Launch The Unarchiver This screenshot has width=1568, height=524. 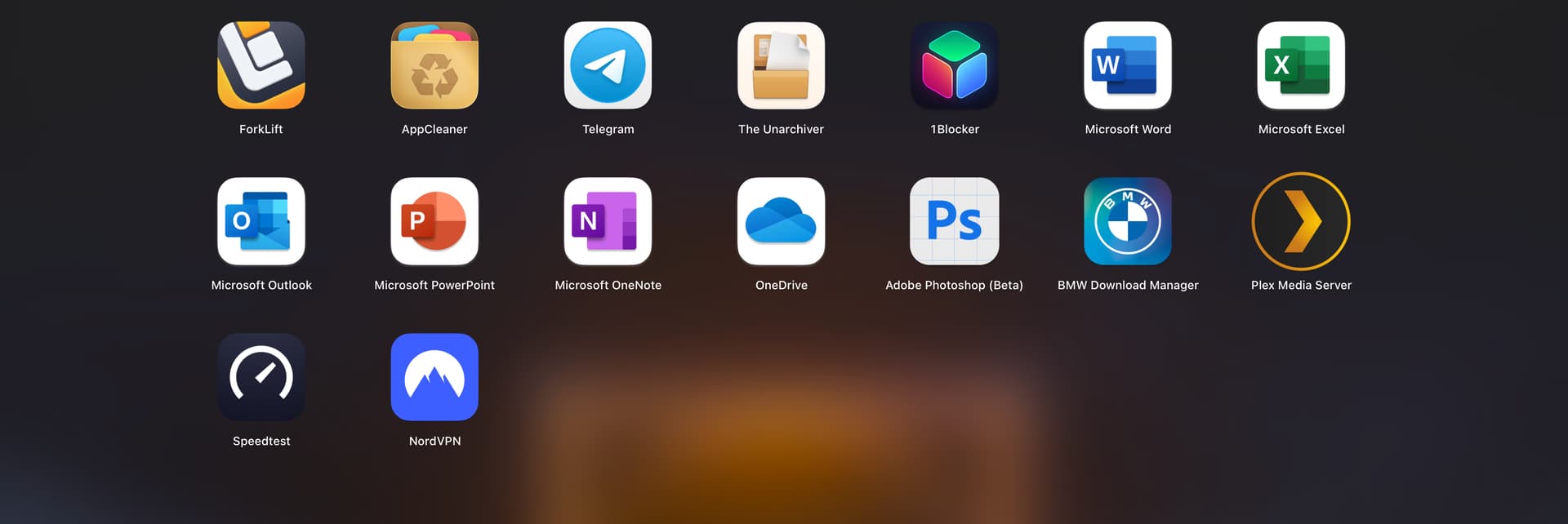click(781, 65)
